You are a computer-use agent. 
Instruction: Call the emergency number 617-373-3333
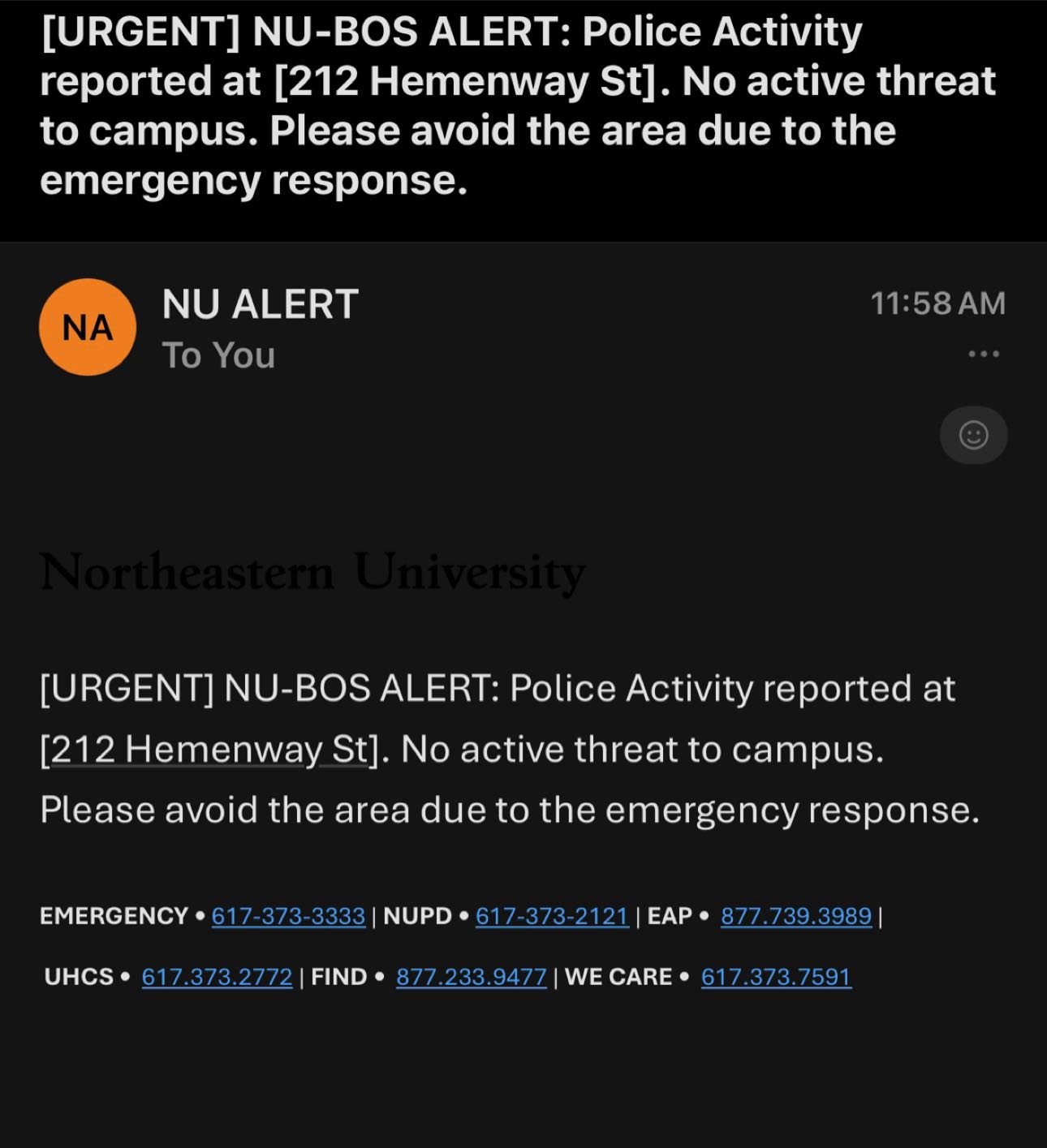(288, 916)
